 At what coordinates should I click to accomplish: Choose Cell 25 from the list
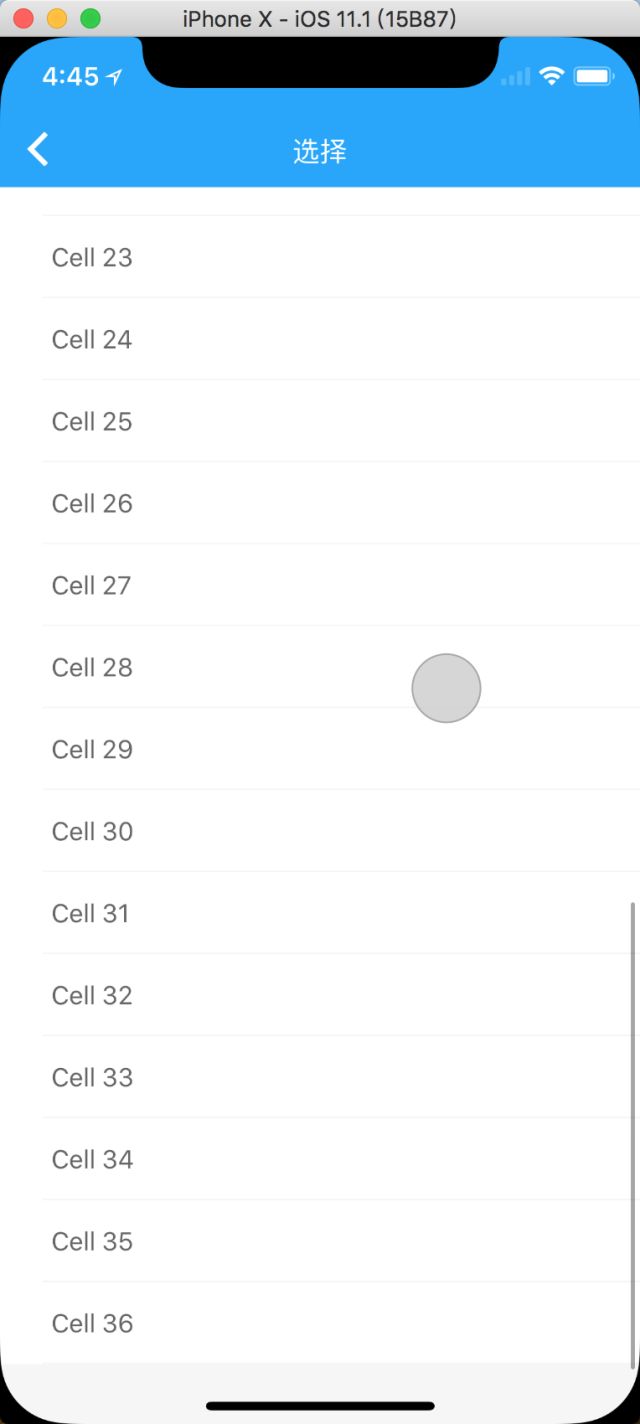pos(320,421)
